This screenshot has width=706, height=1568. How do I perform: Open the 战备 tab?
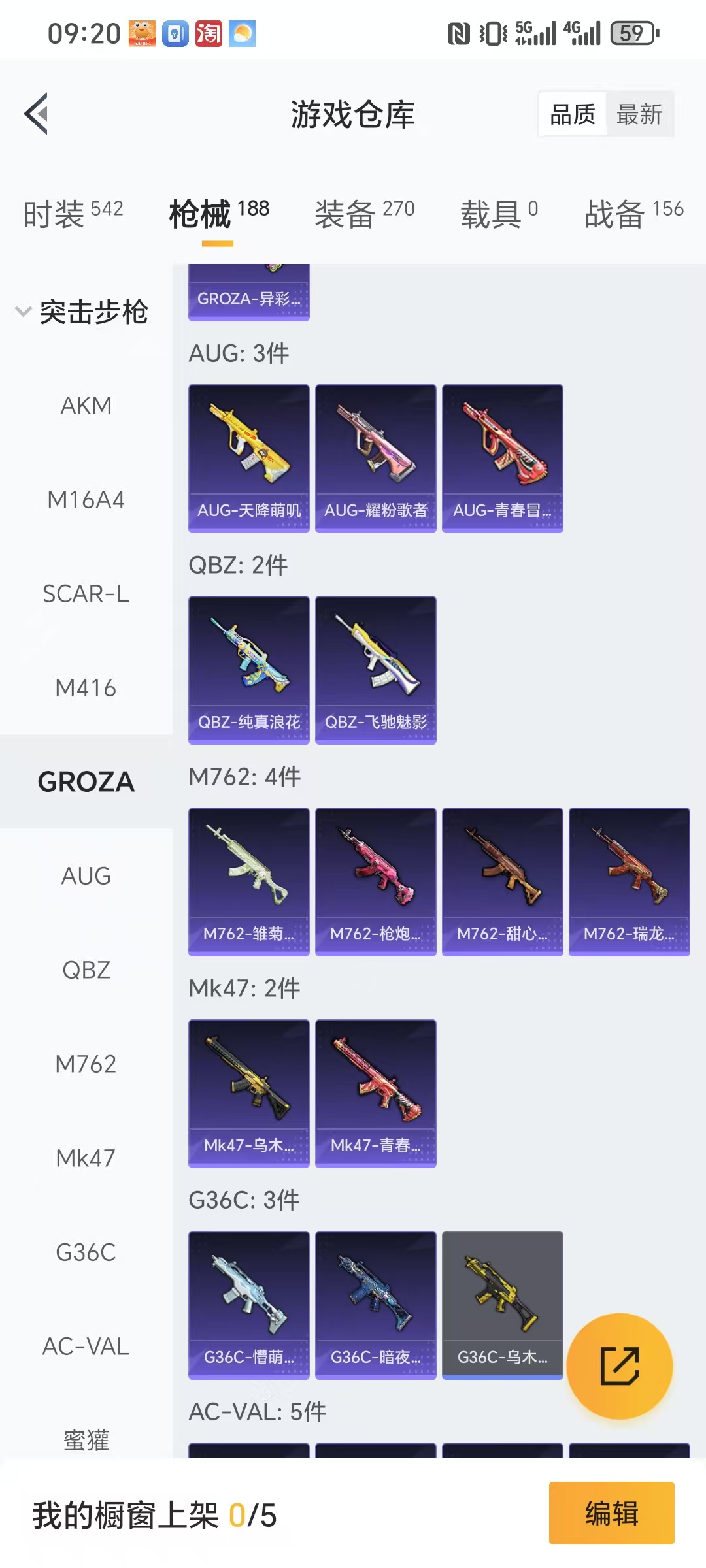(634, 214)
